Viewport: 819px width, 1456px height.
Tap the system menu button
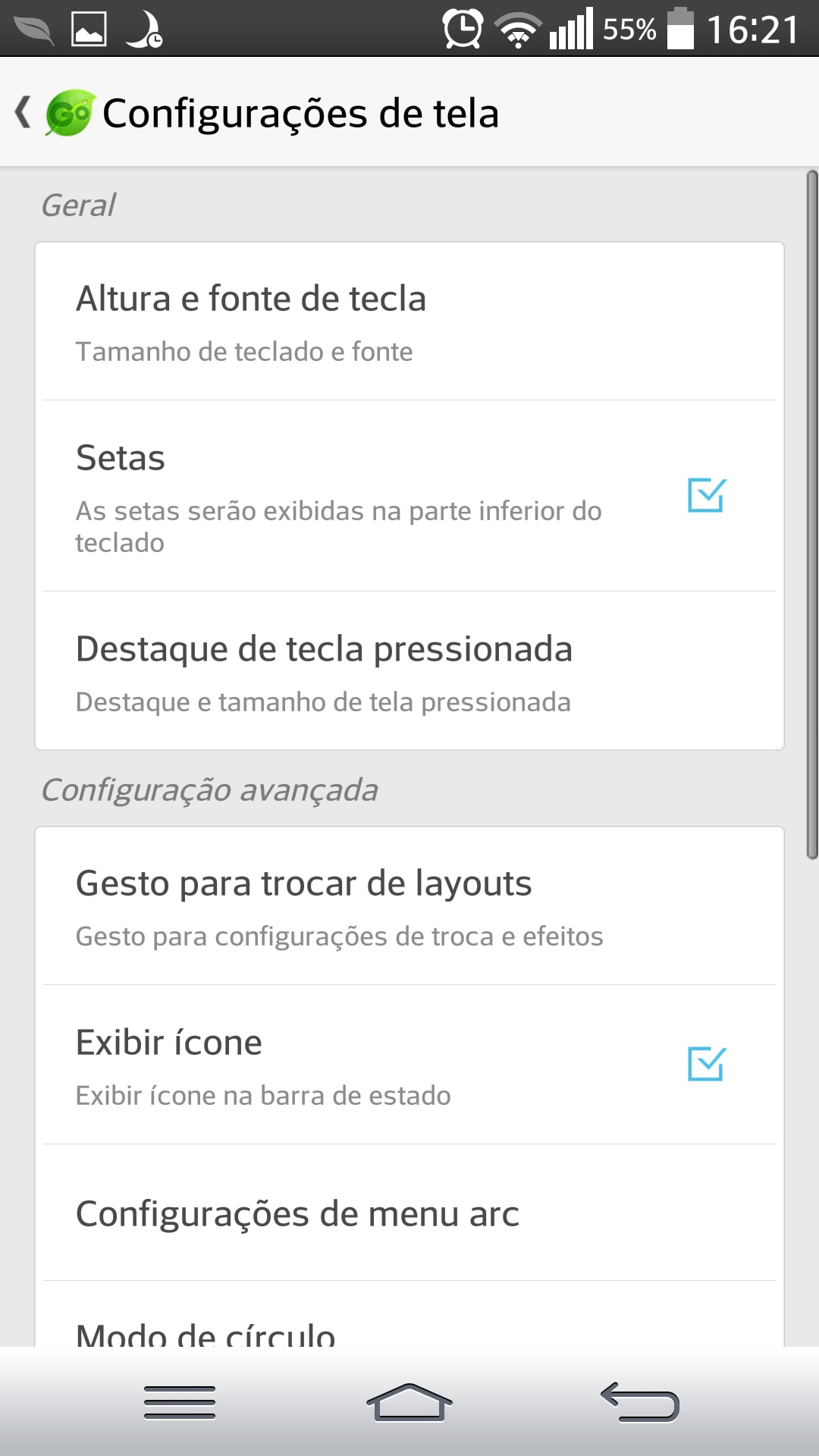[x=180, y=1402]
